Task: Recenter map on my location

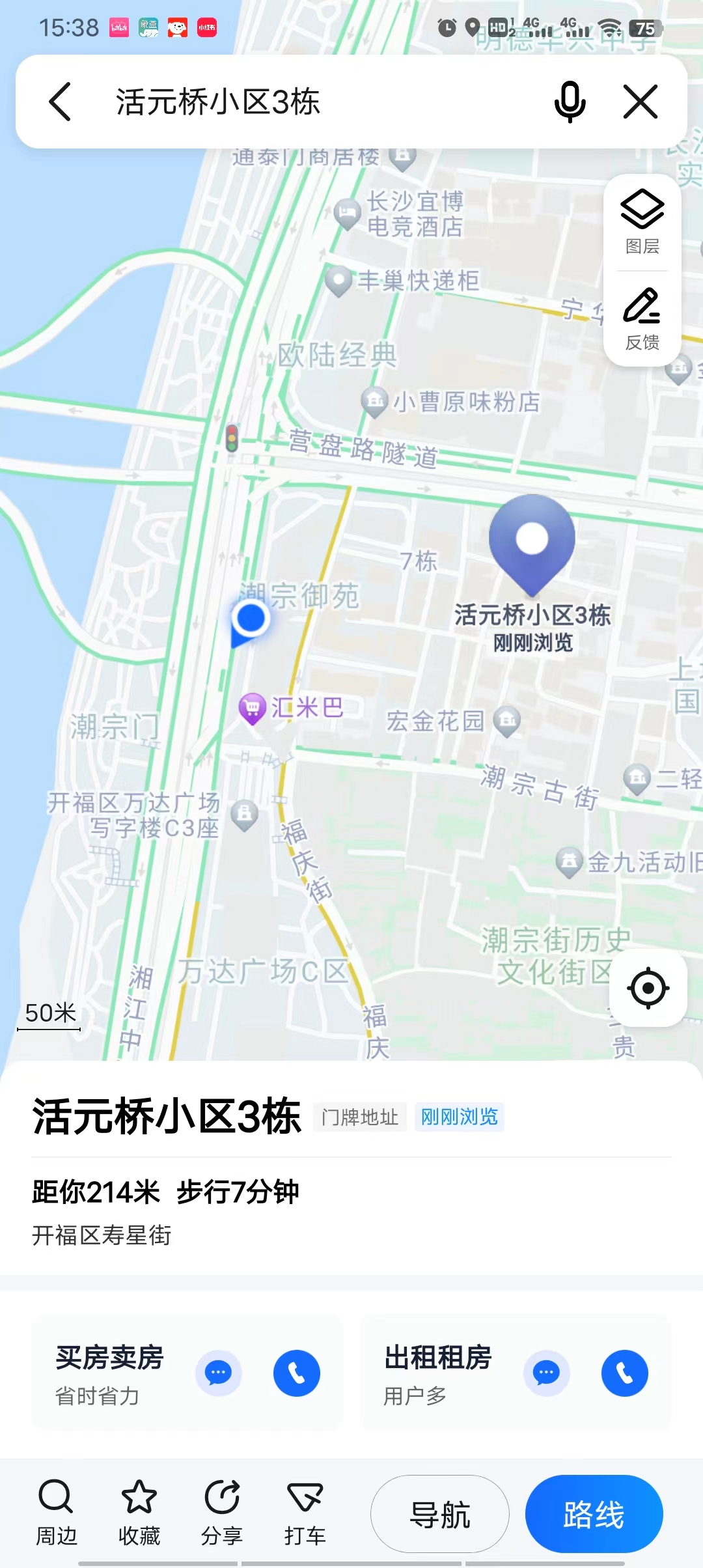Action: [x=648, y=988]
